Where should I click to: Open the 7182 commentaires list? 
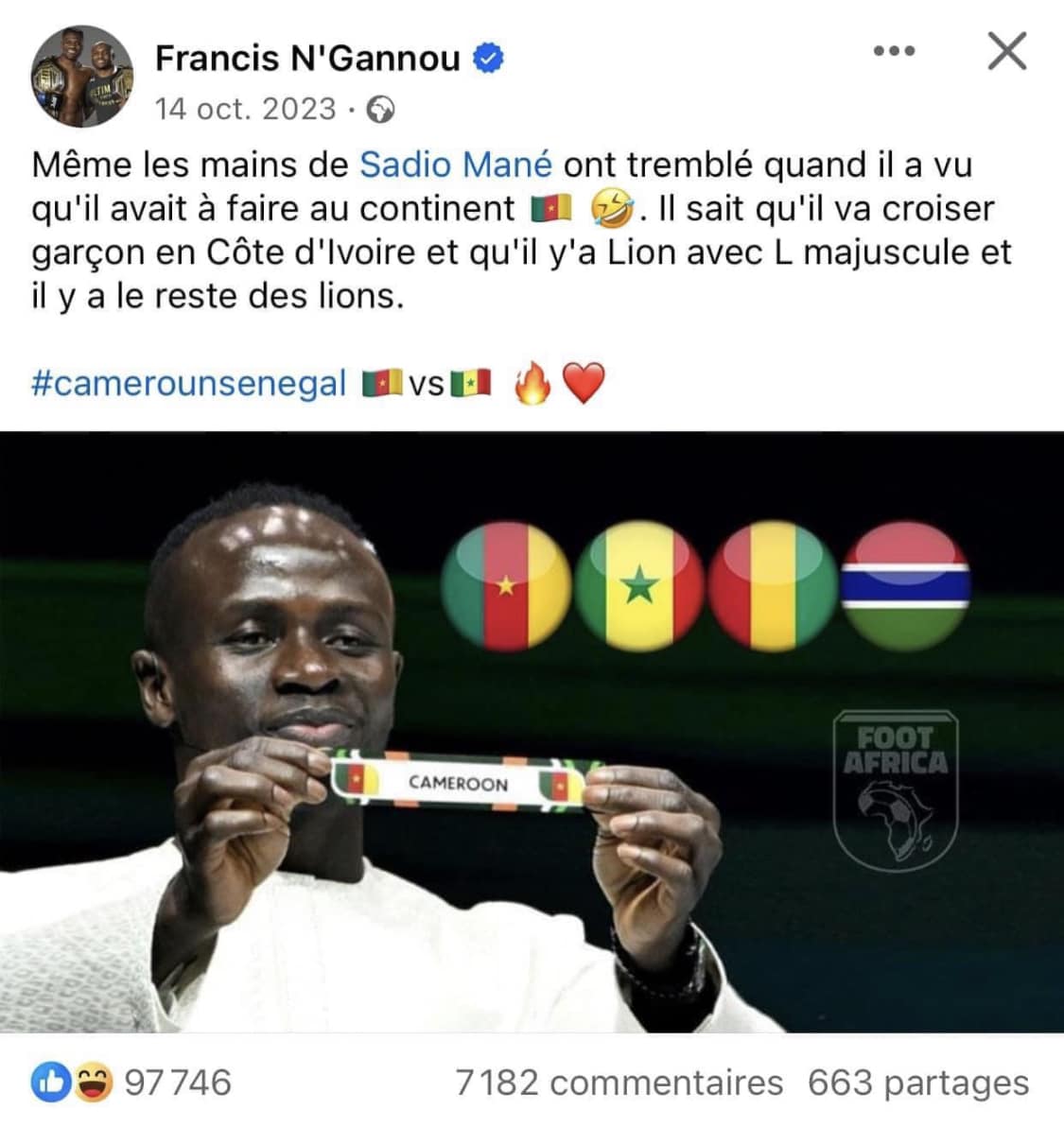(619, 1083)
